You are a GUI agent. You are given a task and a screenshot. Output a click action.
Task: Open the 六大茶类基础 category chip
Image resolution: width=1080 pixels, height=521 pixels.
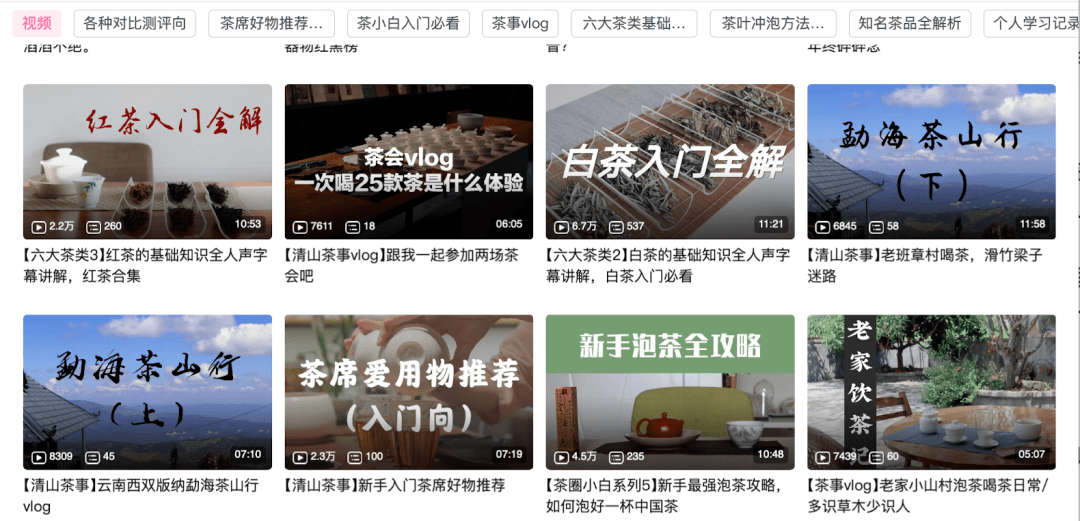tap(634, 23)
